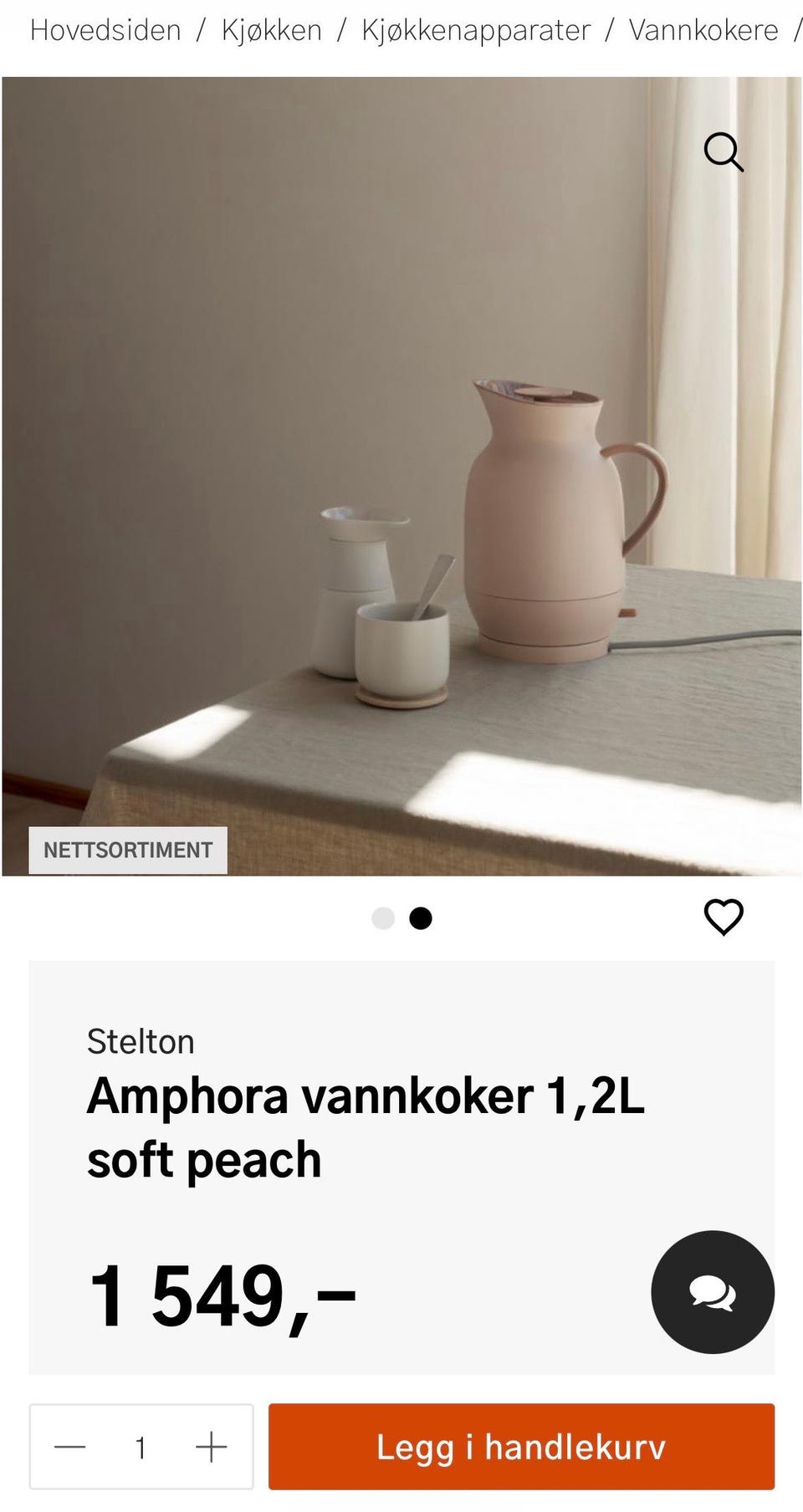Click the magnifying glass over the product image
Screen dimensions: 803x1512
click(724, 152)
